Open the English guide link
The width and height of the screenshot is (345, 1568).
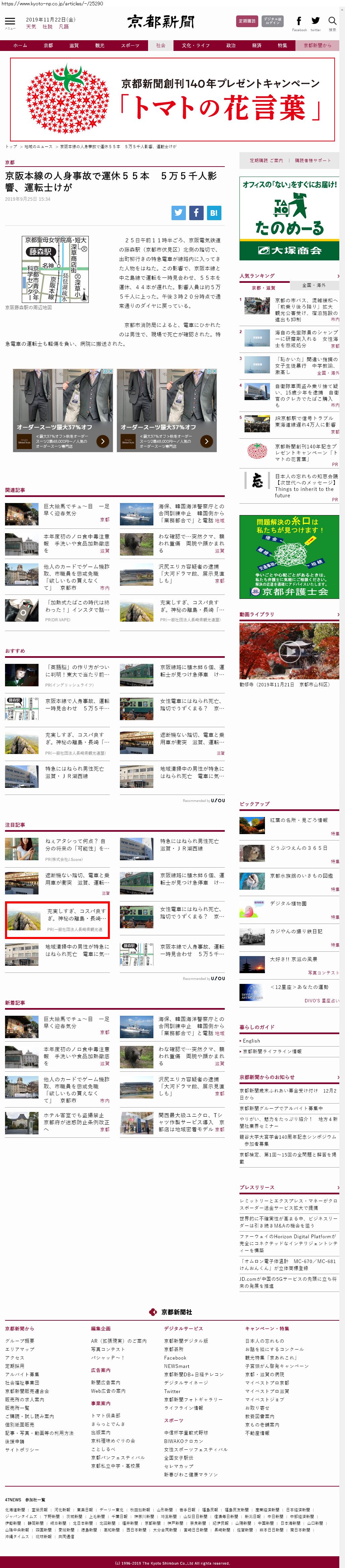coord(251,1041)
